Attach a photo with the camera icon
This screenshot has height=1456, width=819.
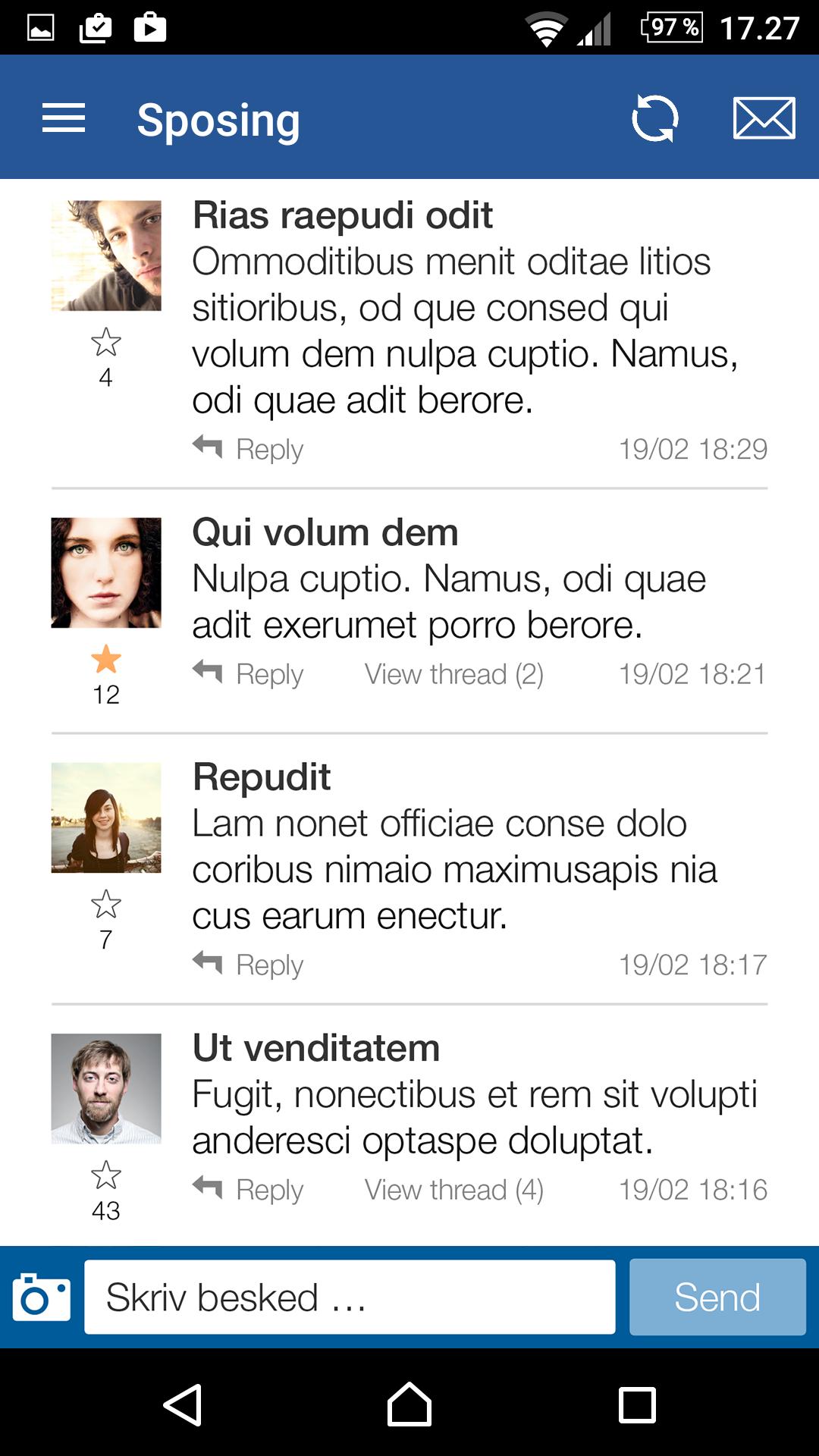point(42,1298)
